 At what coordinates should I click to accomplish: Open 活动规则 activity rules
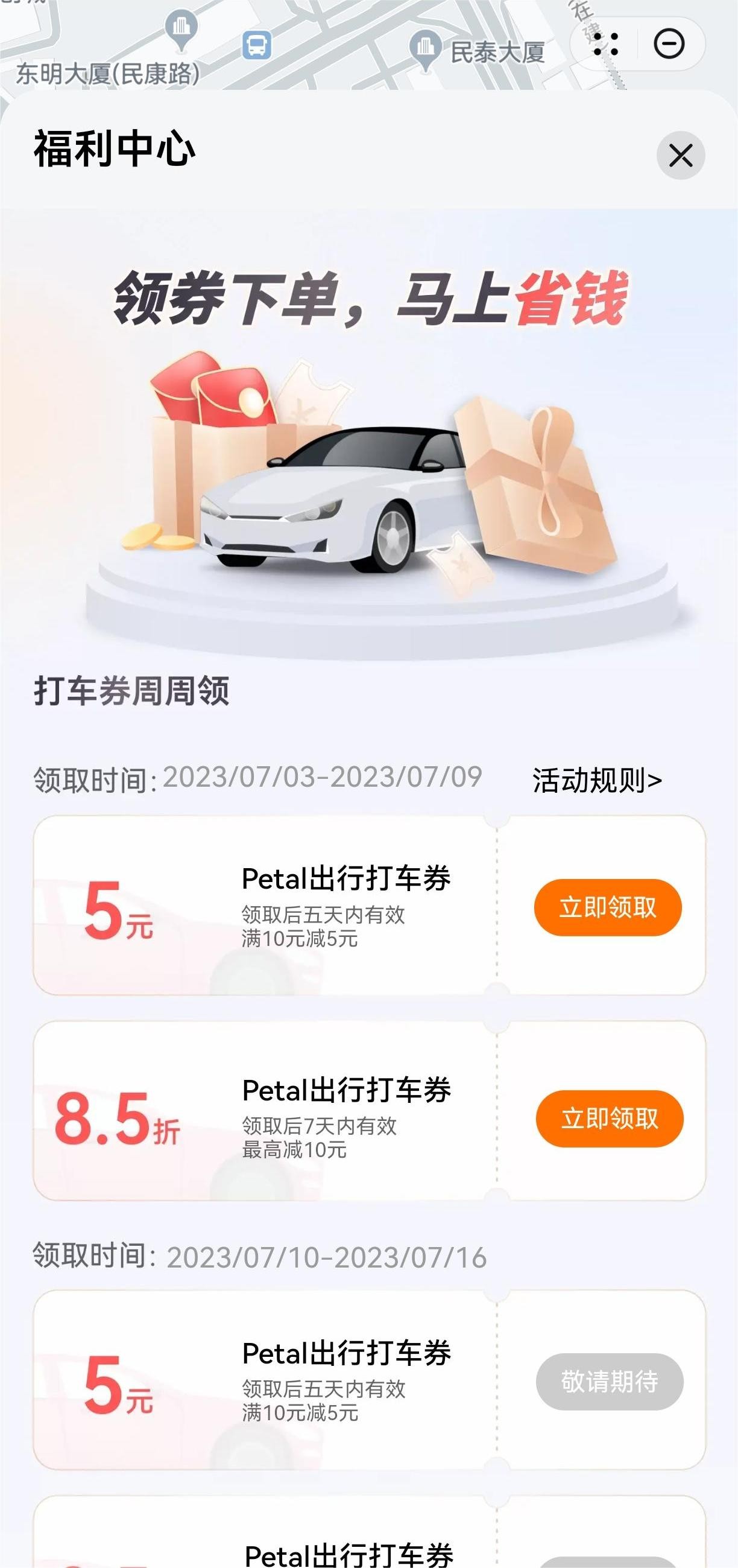point(597,780)
